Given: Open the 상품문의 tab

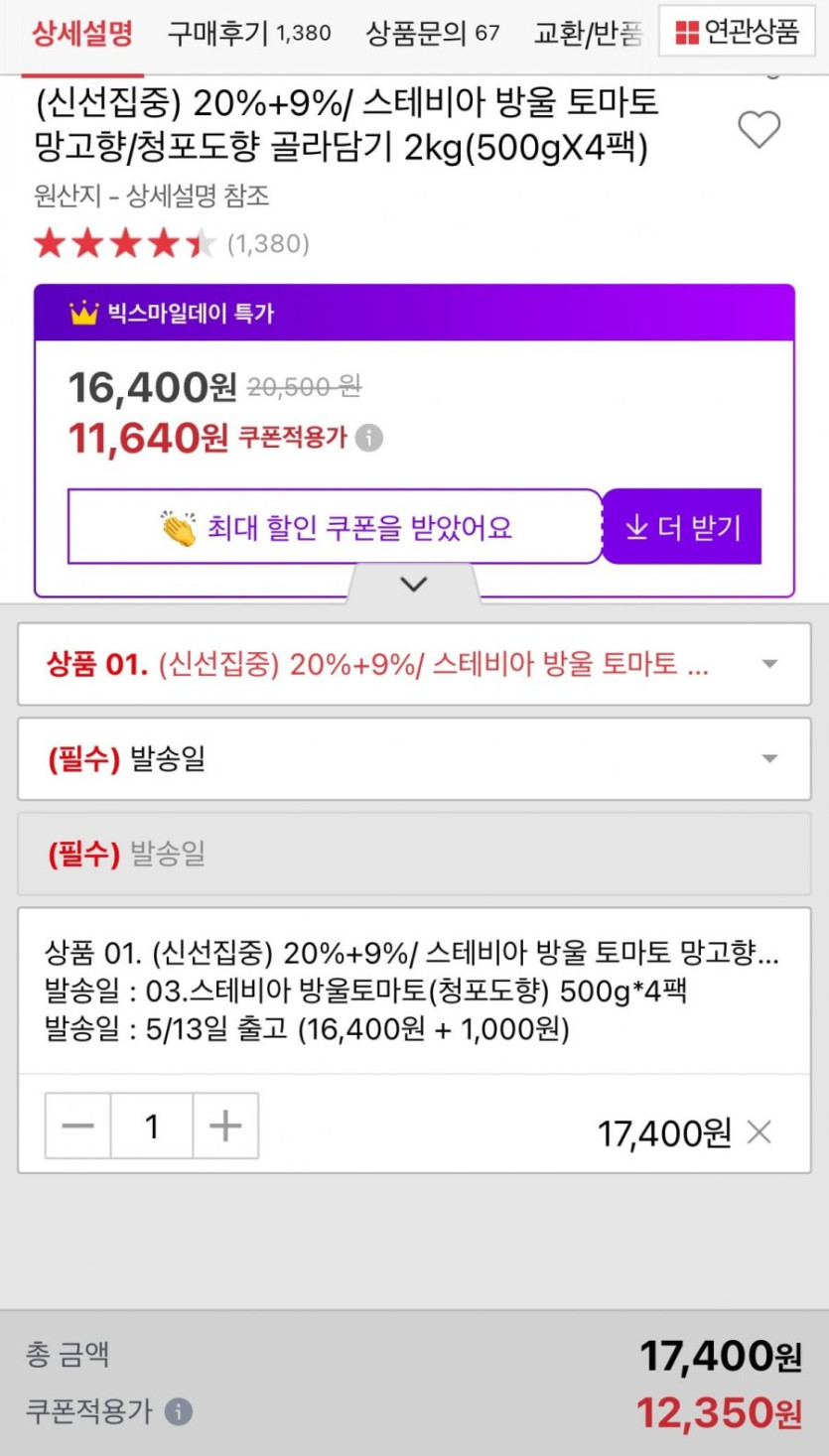Looking at the screenshot, I should click(x=432, y=34).
